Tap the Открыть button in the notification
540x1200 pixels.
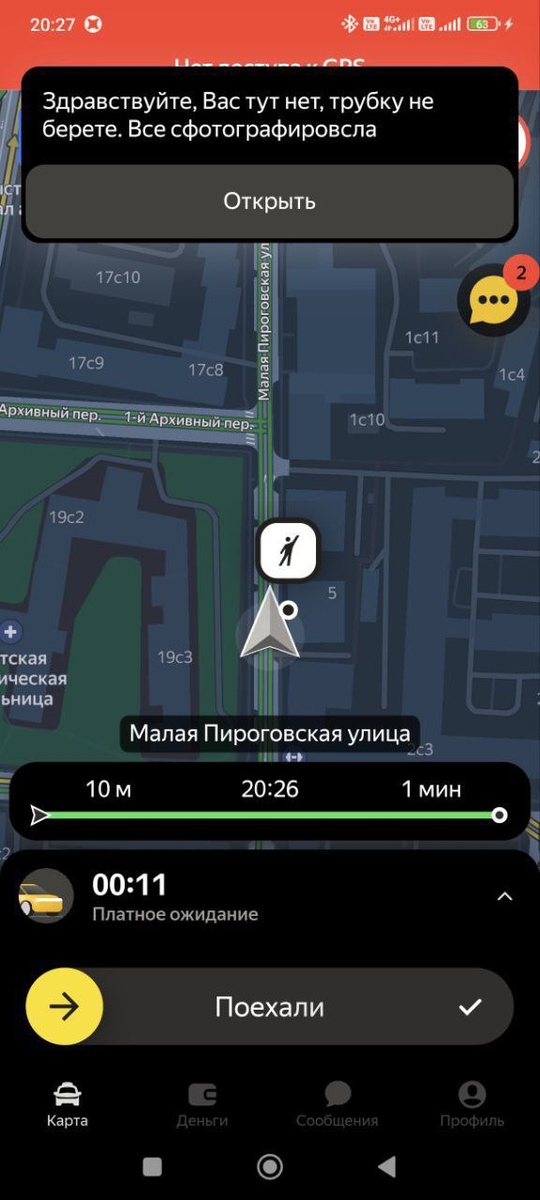point(269,201)
